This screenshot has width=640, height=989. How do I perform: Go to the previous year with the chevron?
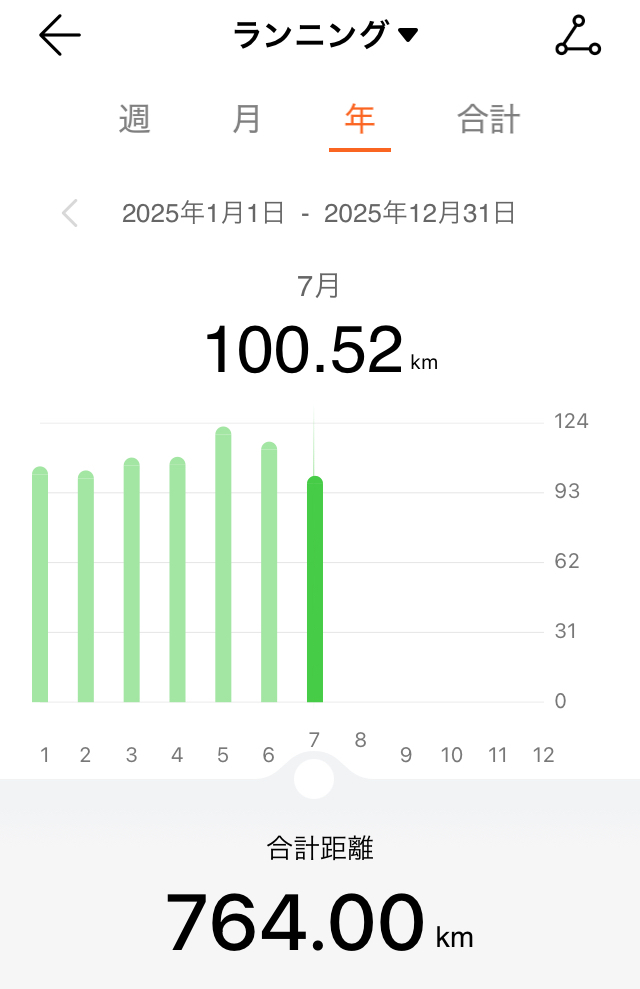(70, 213)
